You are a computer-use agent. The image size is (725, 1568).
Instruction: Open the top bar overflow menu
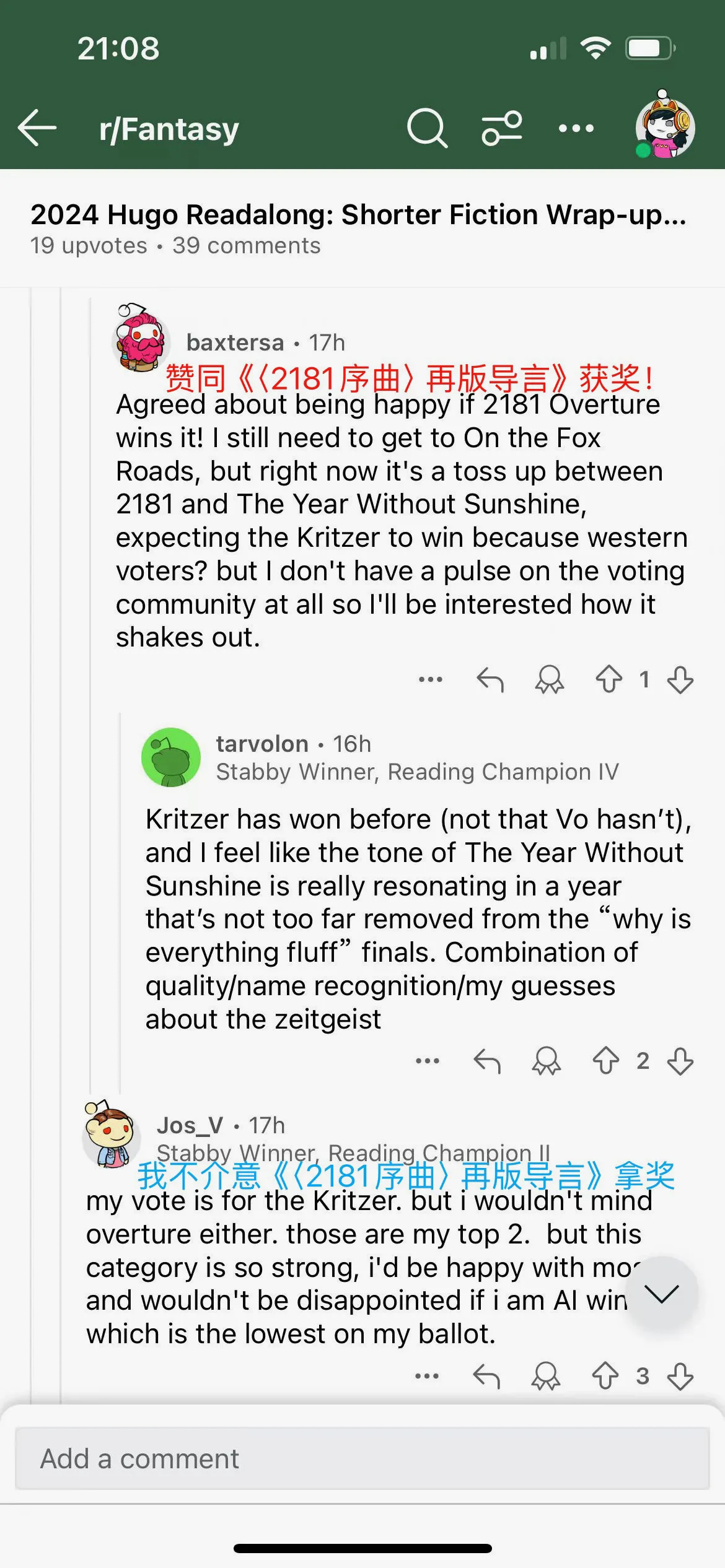[x=576, y=128]
